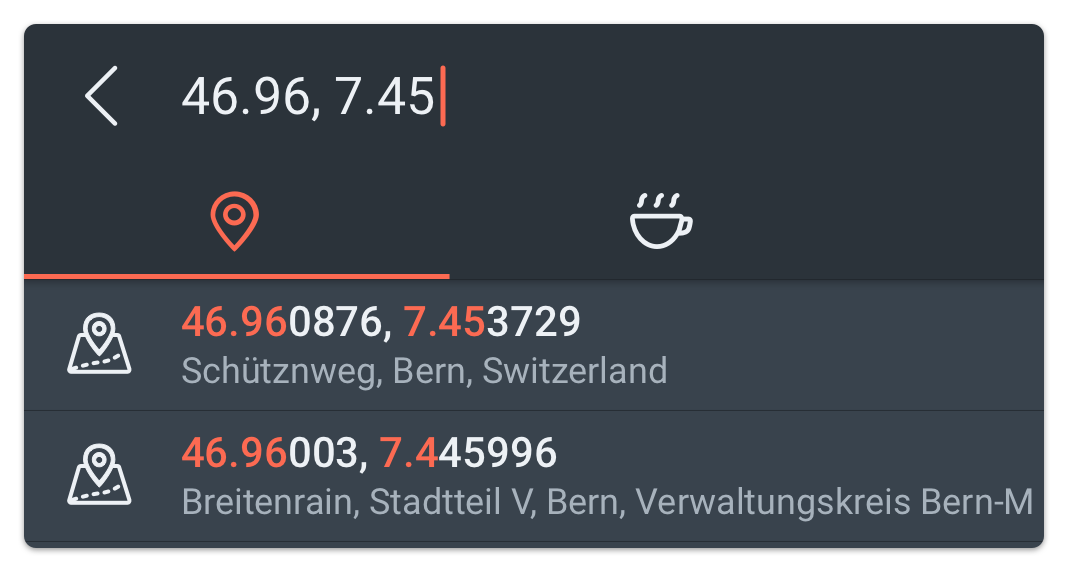1068x572 pixels.
Task: Switch to the coffee cup categories tab
Action: pyautogui.click(x=660, y=221)
